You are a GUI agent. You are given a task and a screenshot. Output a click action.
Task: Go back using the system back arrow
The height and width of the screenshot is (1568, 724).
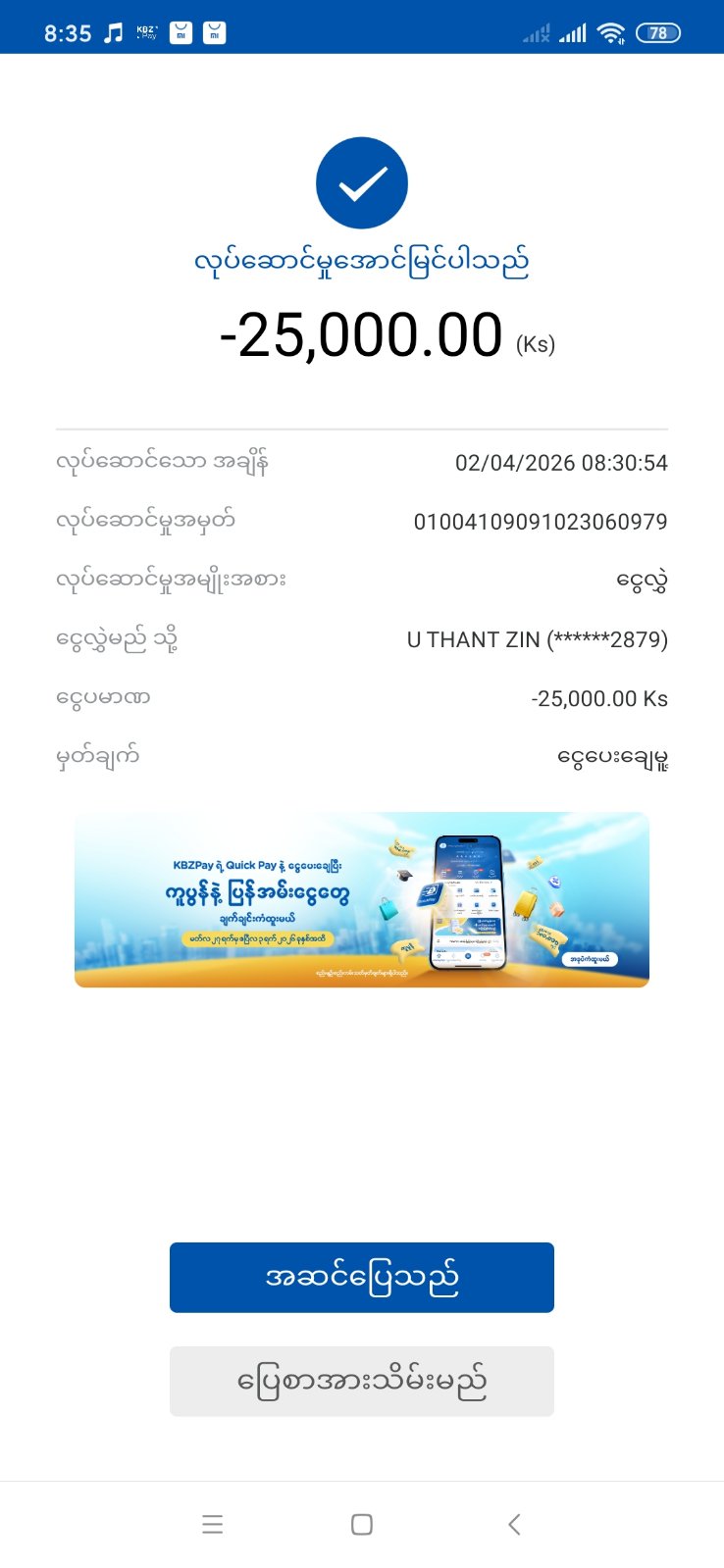514,1524
